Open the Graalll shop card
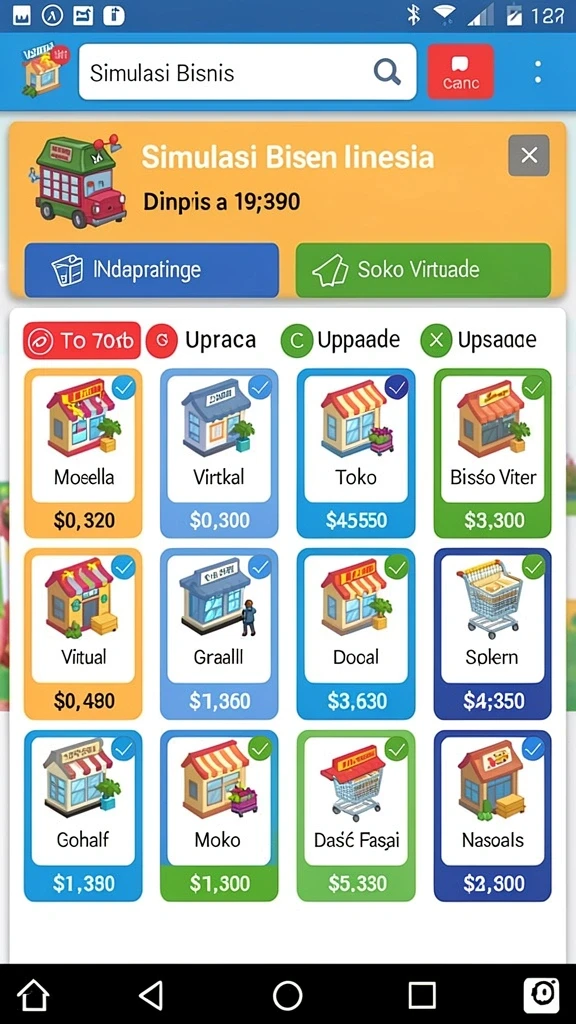Image resolution: width=576 pixels, height=1024 pixels. (219, 633)
